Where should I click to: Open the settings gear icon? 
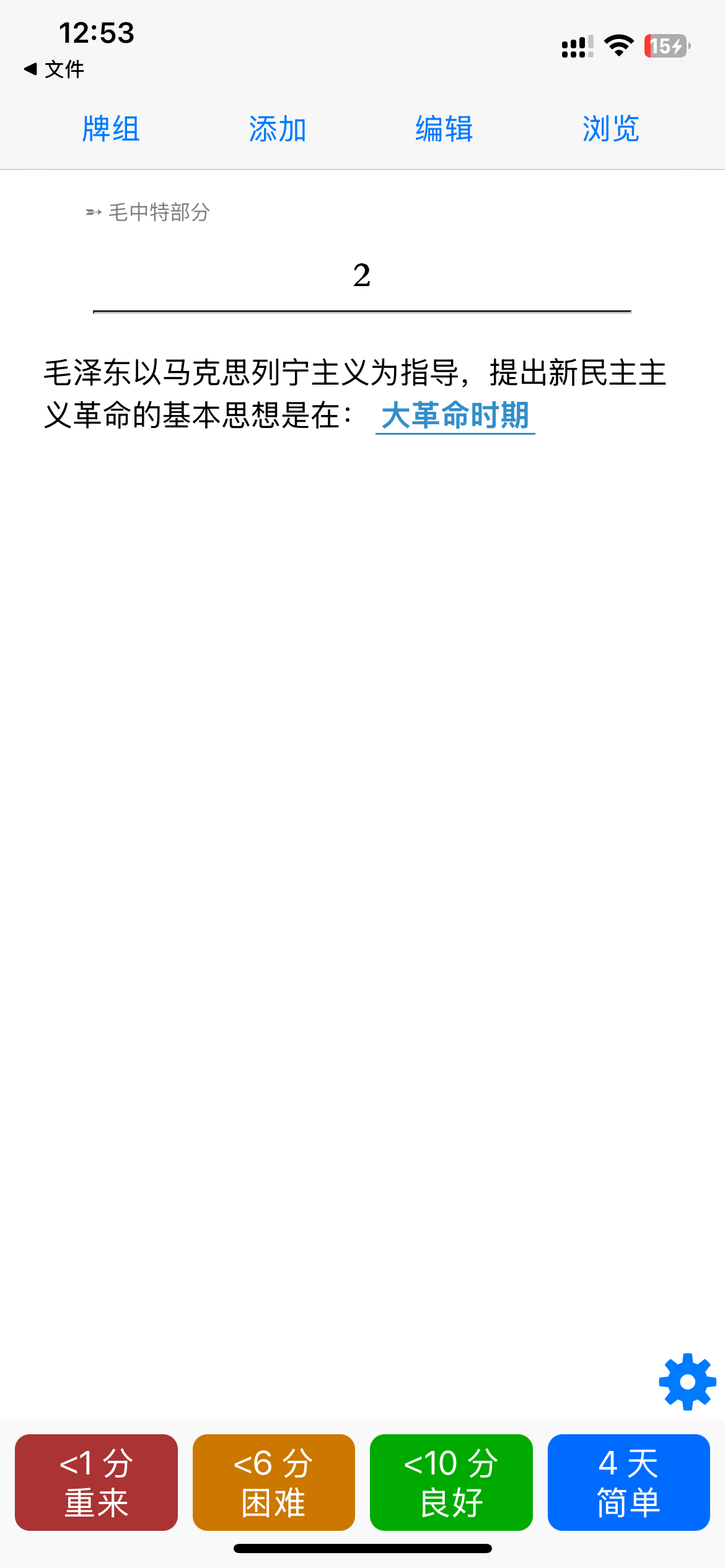(687, 1382)
